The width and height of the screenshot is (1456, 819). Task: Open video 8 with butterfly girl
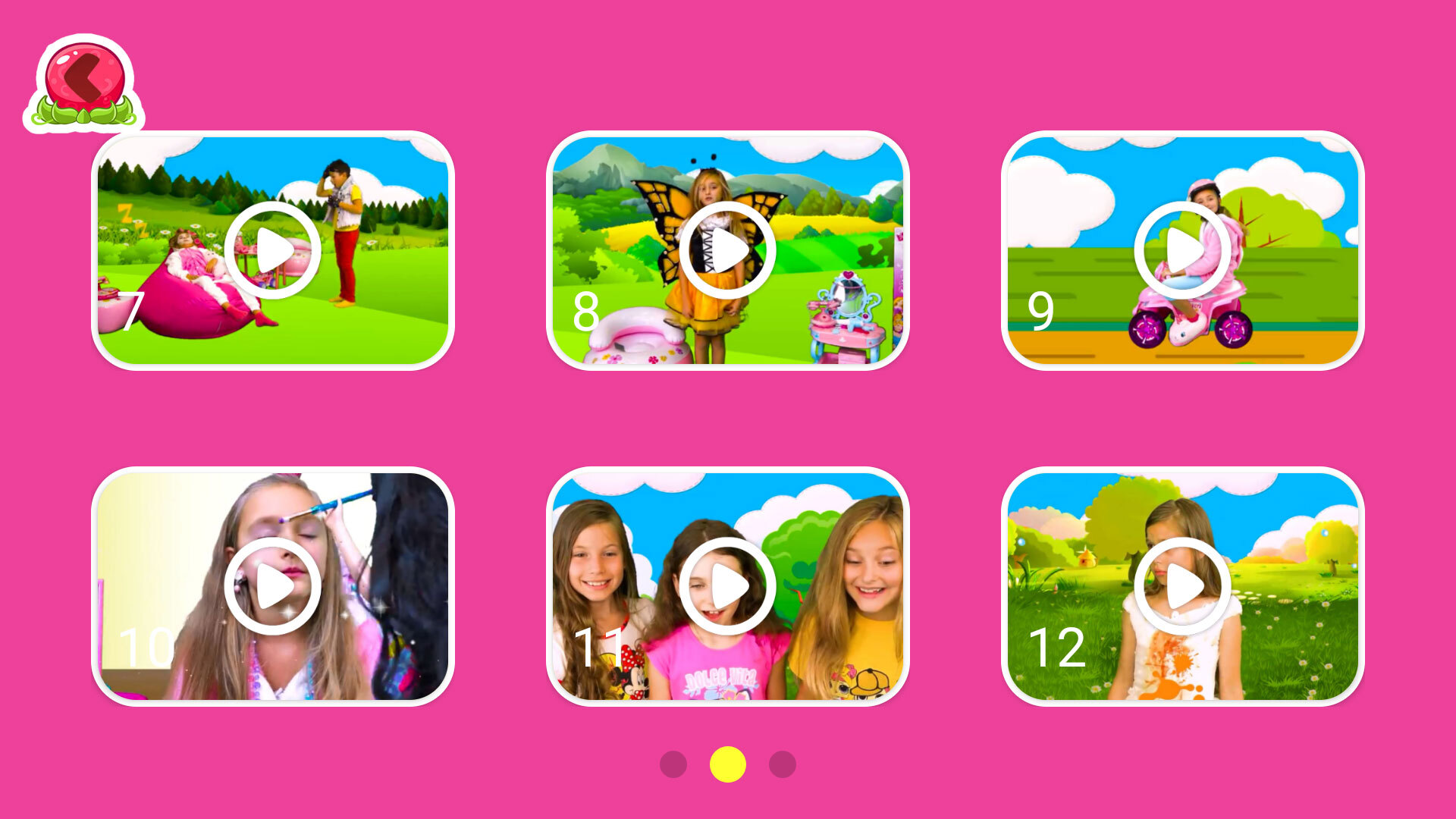point(727,250)
